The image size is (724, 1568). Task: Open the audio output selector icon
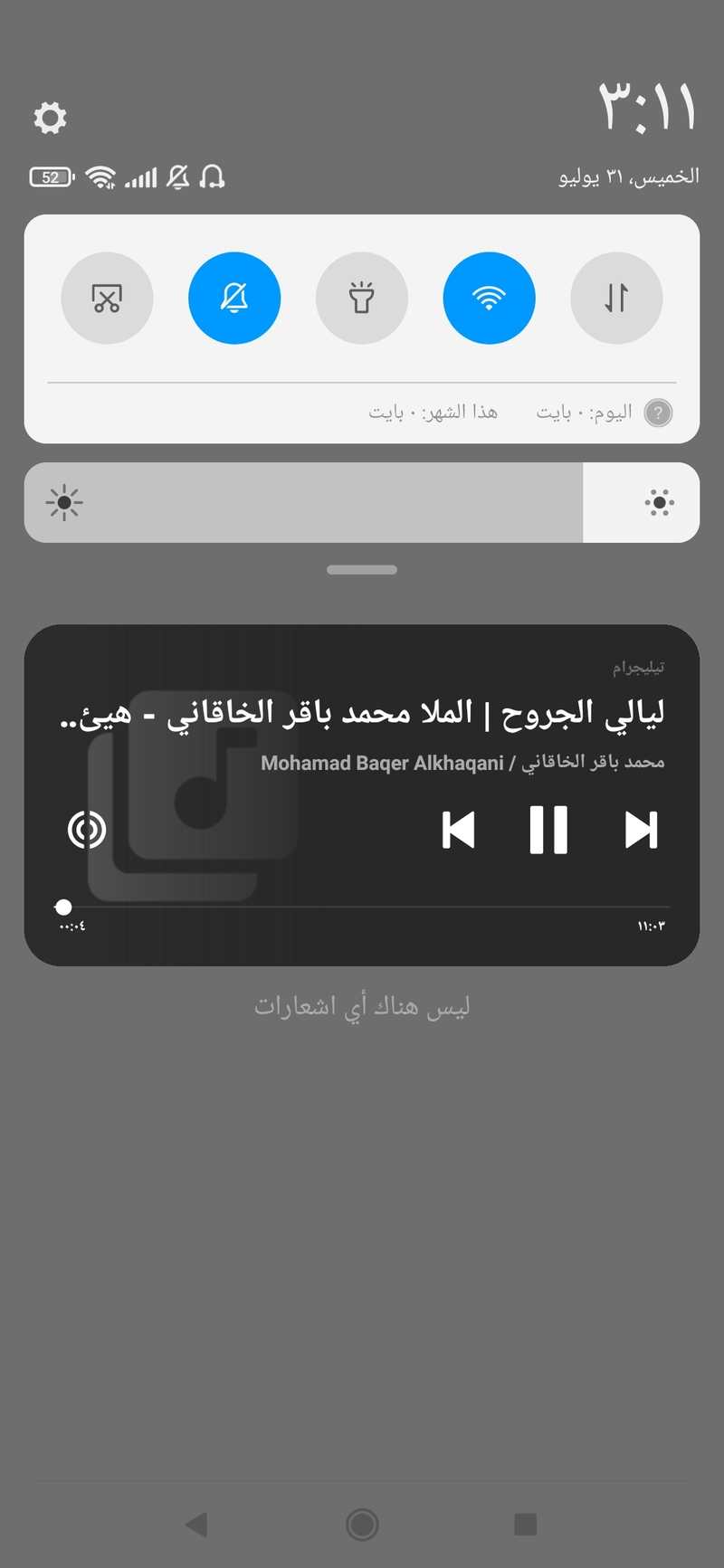point(87,830)
